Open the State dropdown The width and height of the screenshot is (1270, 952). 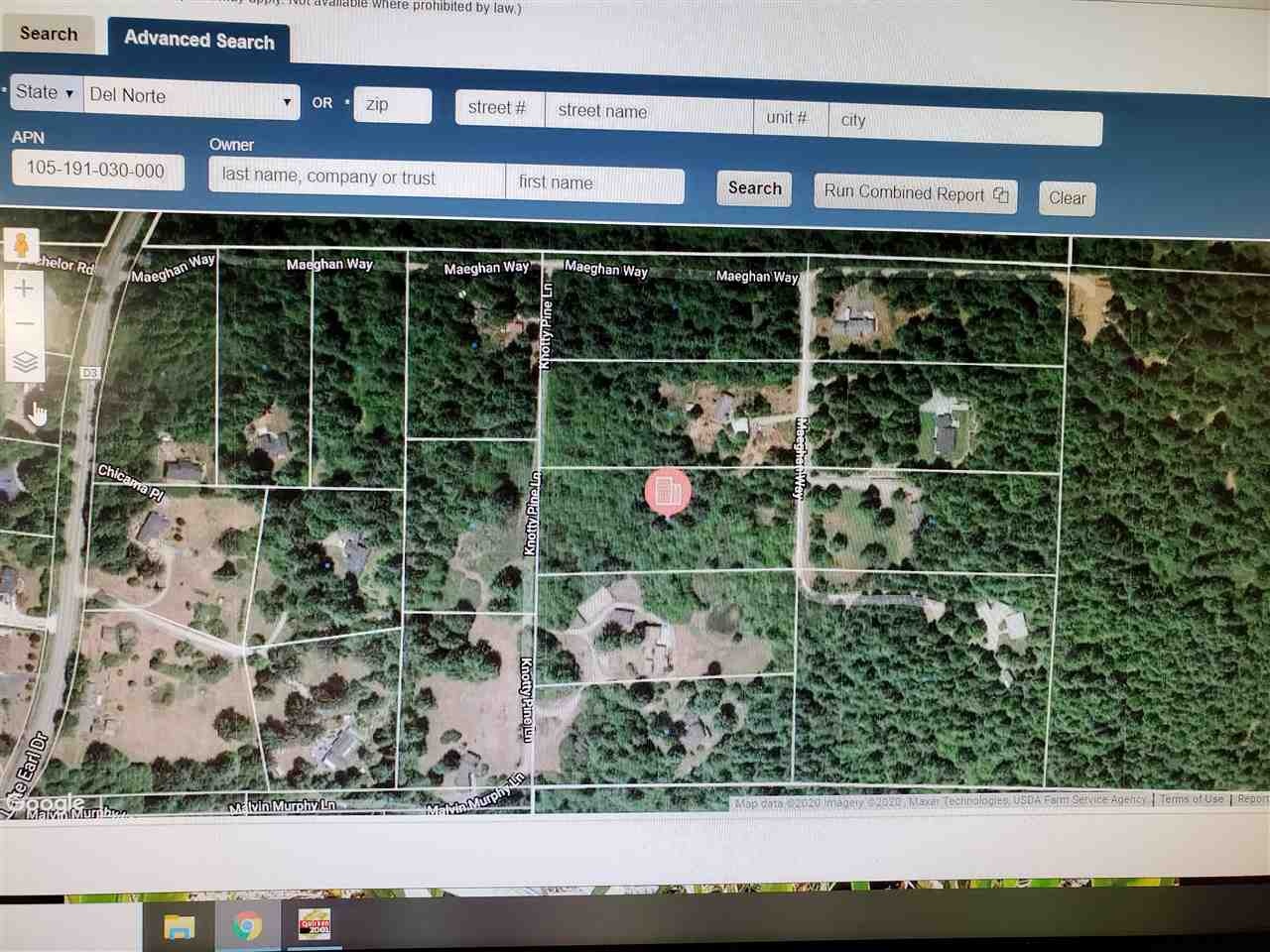point(46,92)
